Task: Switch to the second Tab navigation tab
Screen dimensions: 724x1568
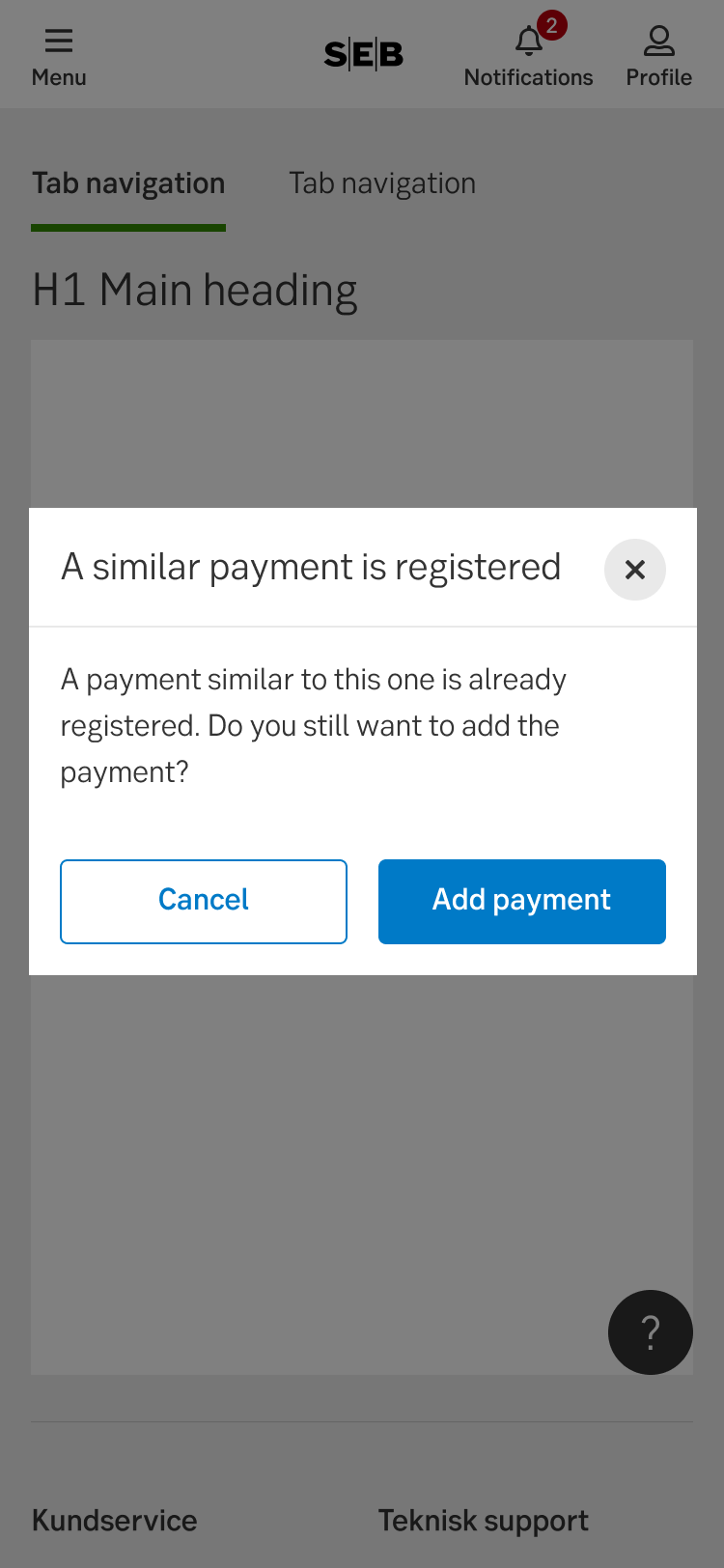Action: 382,183
